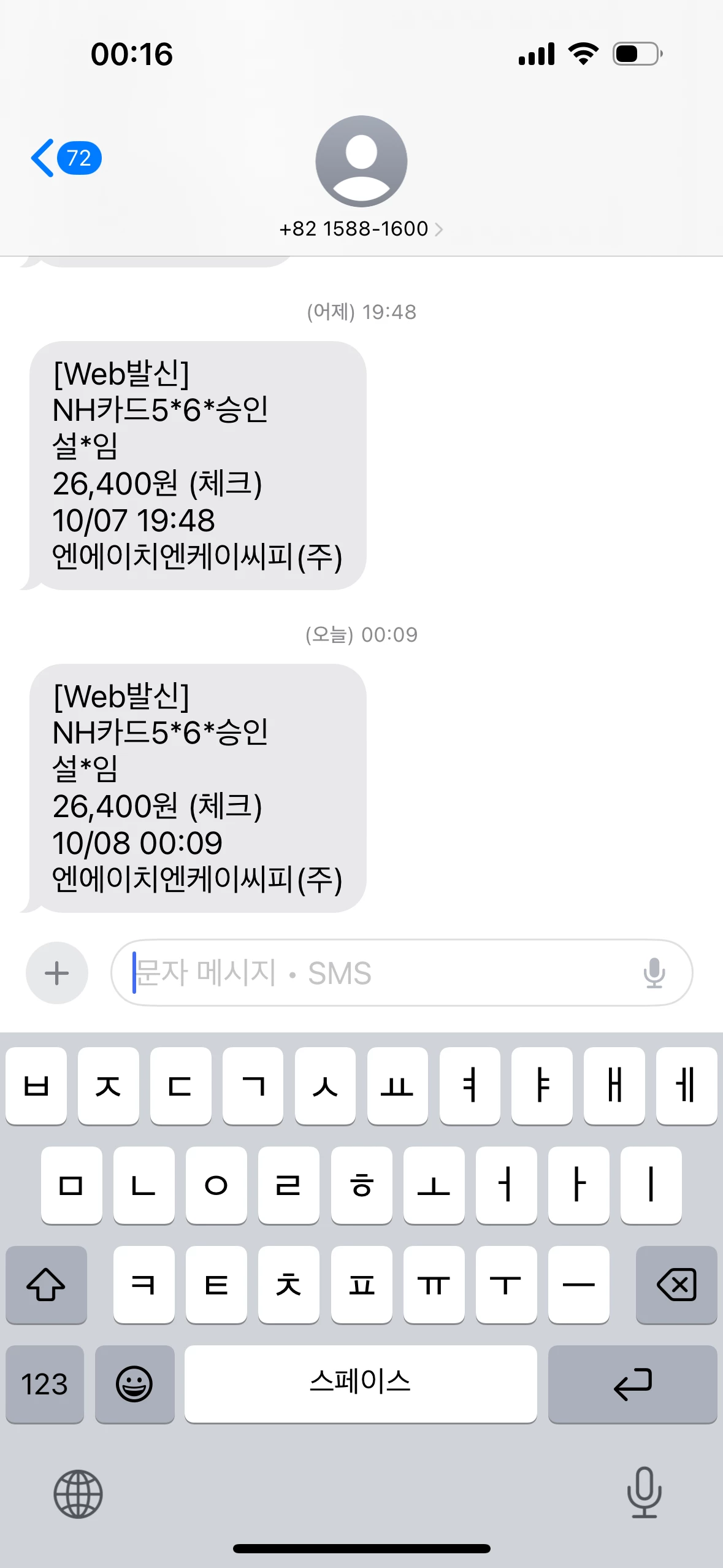The image size is (723, 1568).
Task: Open contact details for +82 1588-1600
Action: click(x=361, y=229)
